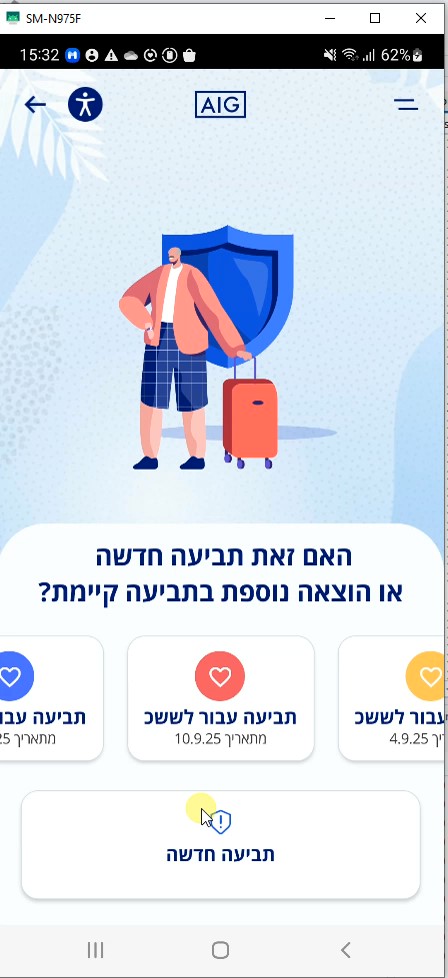448x978 pixels.
Task: Open the hamburger menu
Action: pos(406,104)
